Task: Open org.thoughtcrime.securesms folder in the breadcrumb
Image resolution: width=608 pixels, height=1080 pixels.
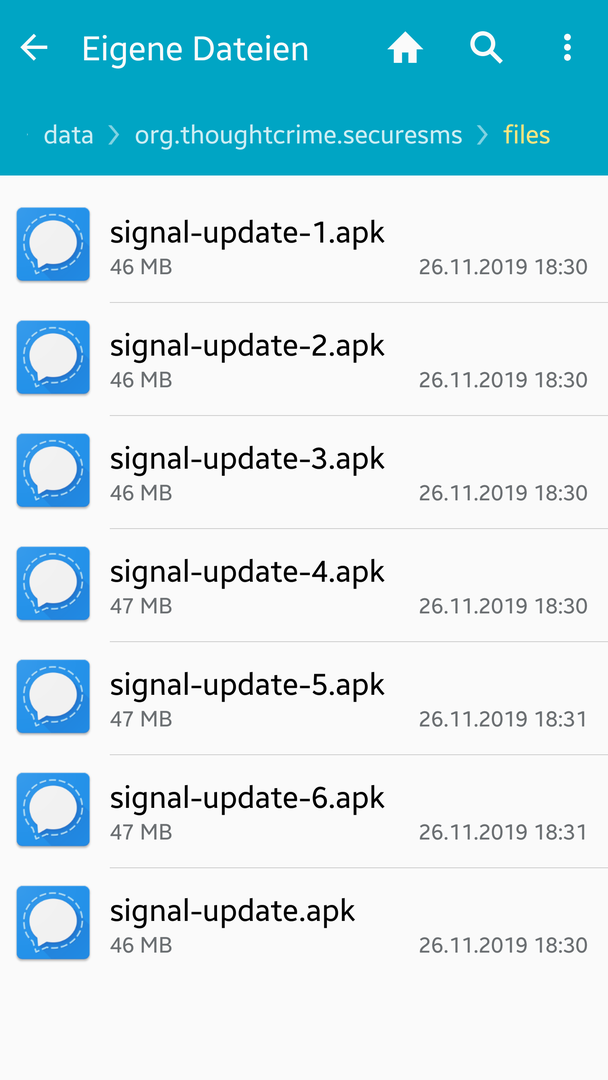Action: pyautogui.click(x=298, y=135)
